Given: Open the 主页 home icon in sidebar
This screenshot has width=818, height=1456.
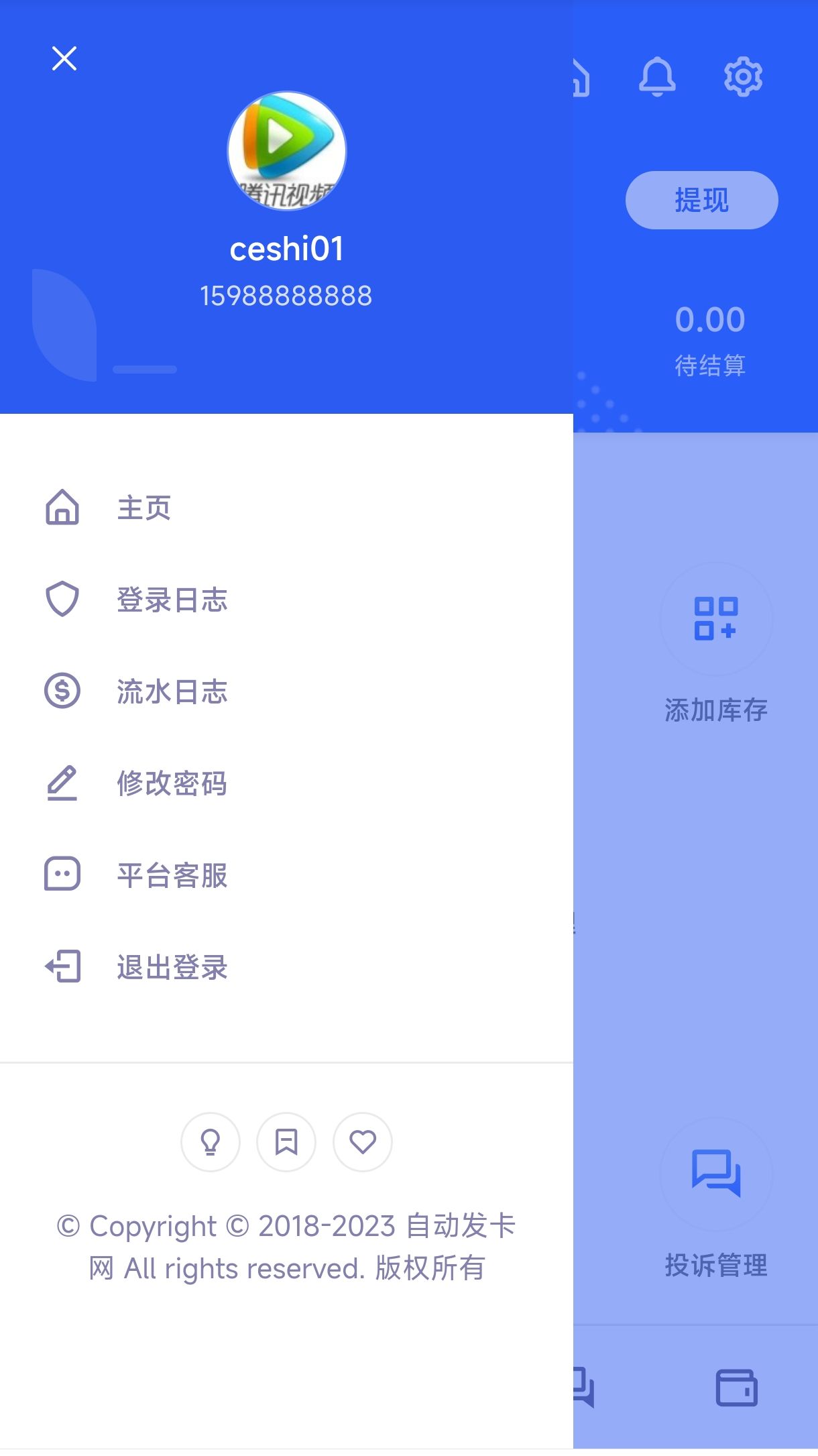Looking at the screenshot, I should 62,508.
